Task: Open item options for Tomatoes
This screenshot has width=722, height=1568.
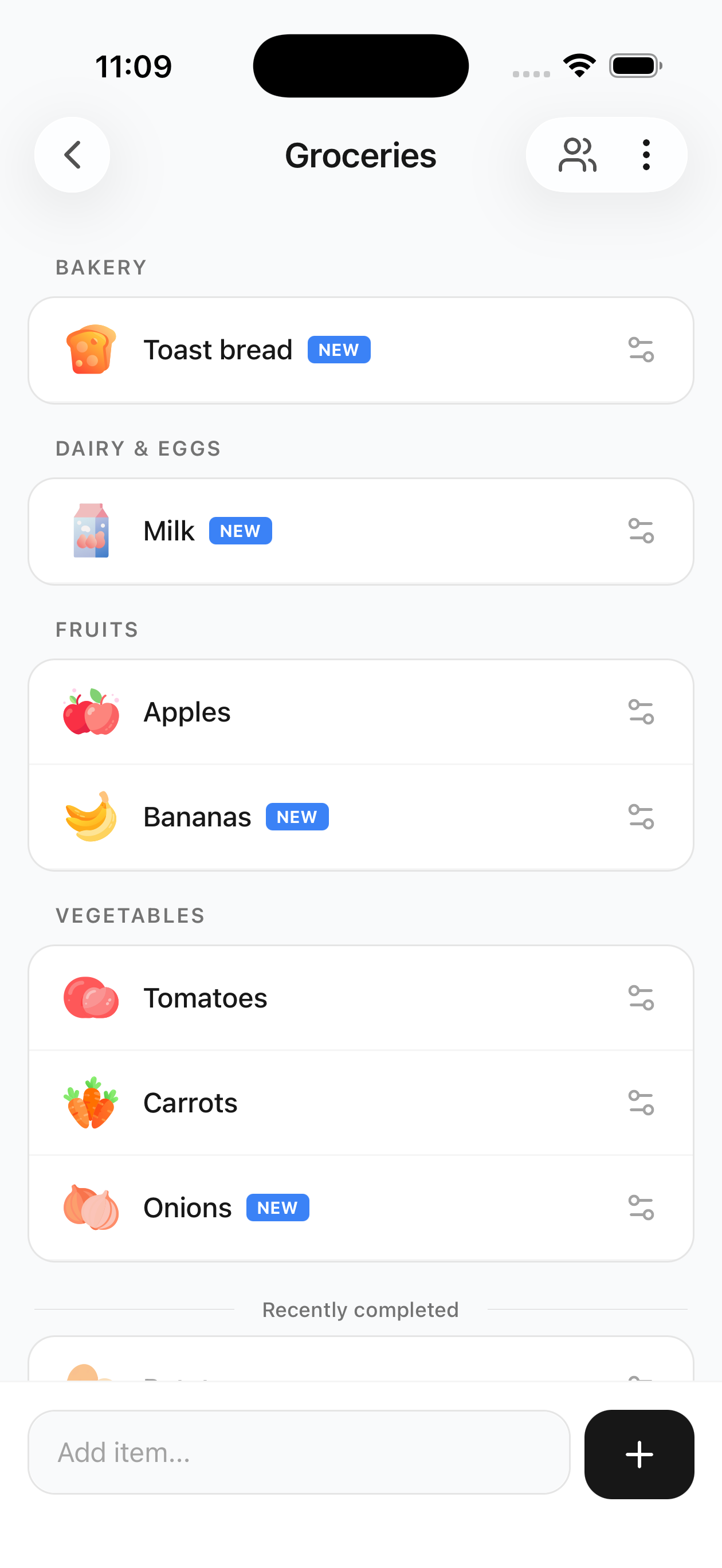Action: click(x=641, y=998)
